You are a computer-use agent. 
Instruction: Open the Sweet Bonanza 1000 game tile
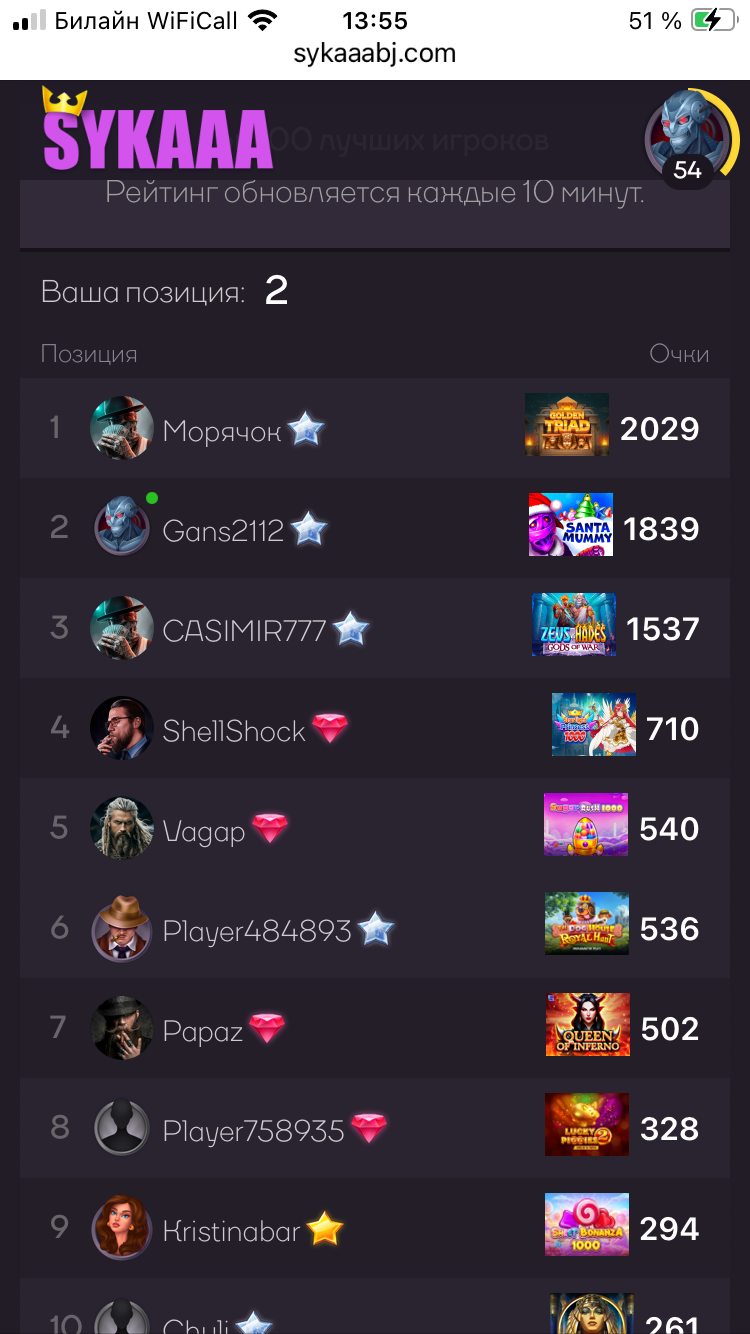click(587, 1225)
